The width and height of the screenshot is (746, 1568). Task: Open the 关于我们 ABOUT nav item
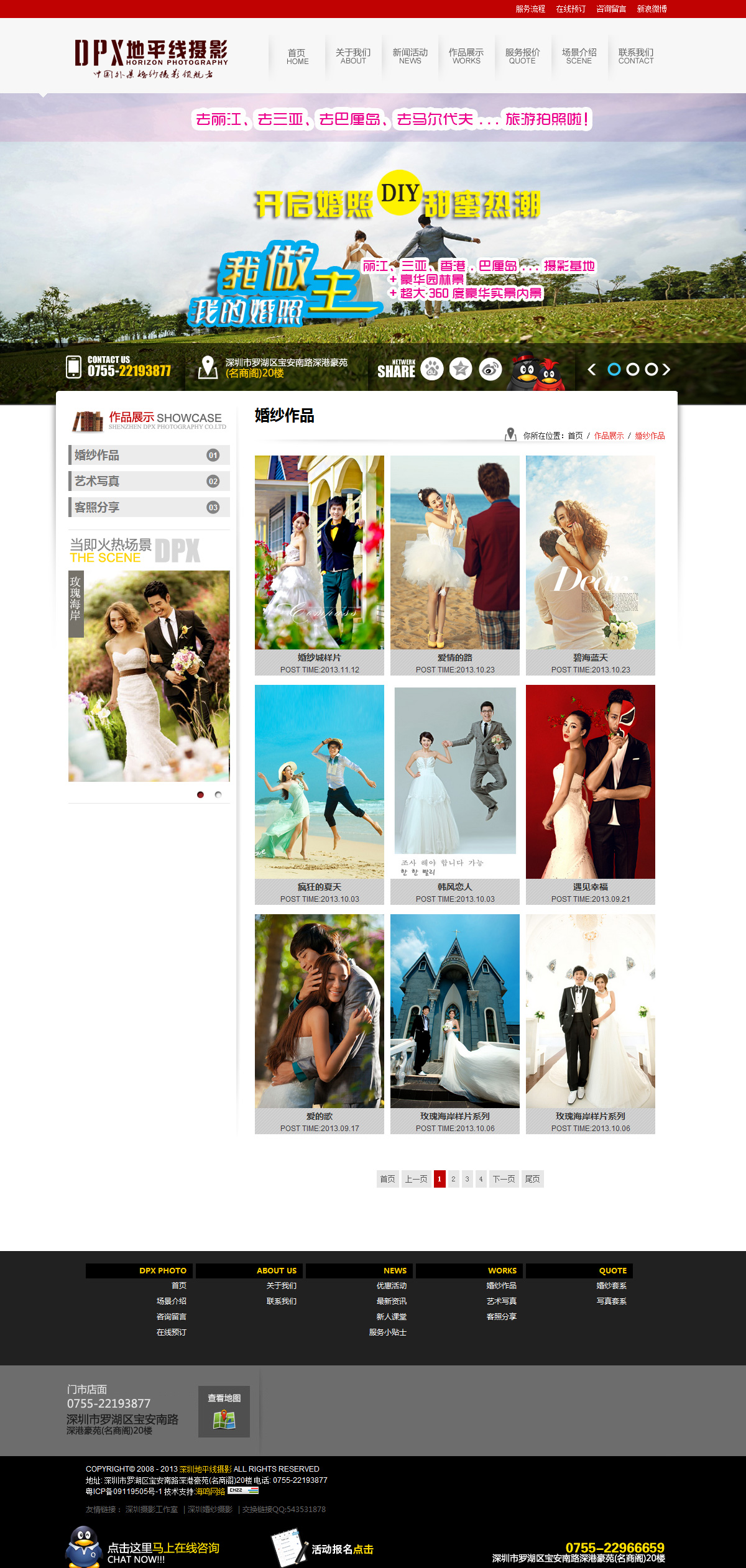pos(353,56)
